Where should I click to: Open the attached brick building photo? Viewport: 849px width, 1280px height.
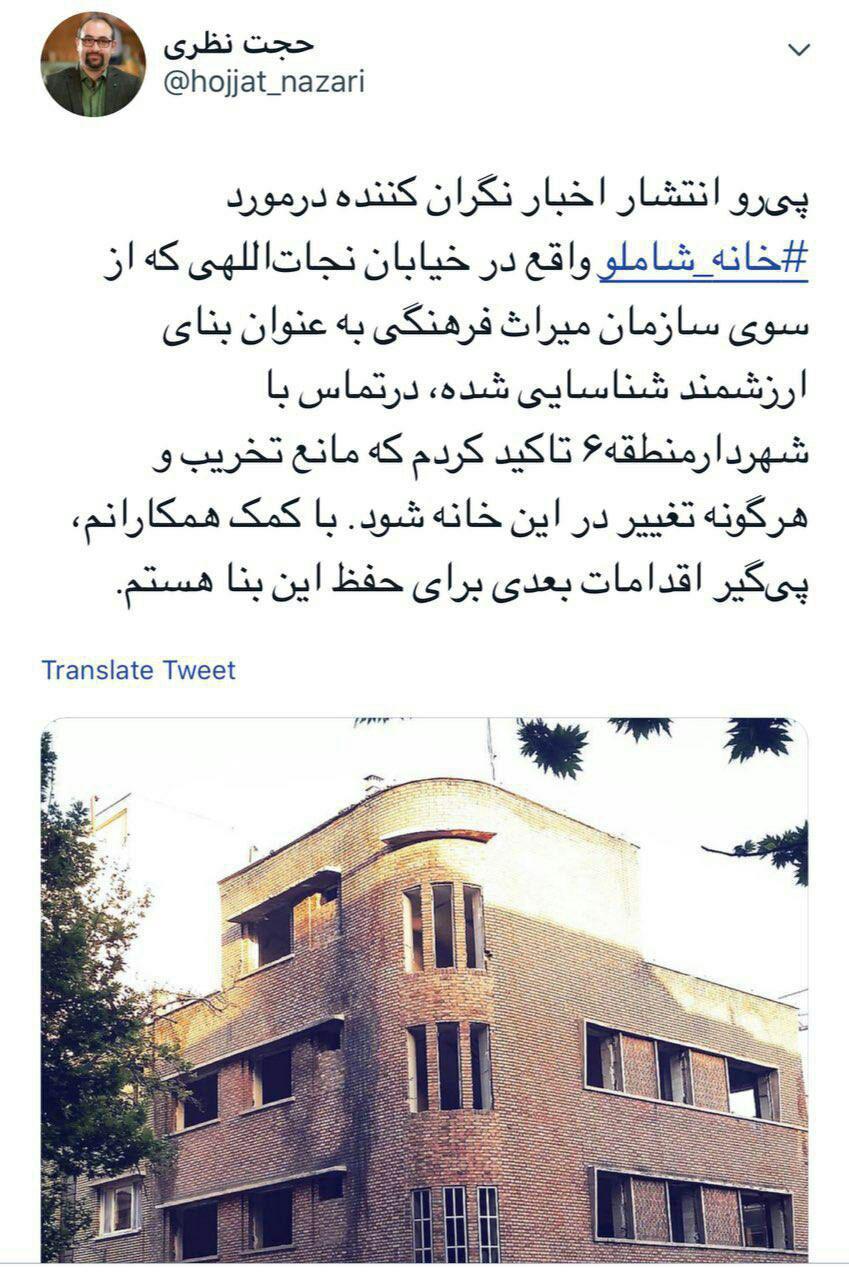[424, 990]
